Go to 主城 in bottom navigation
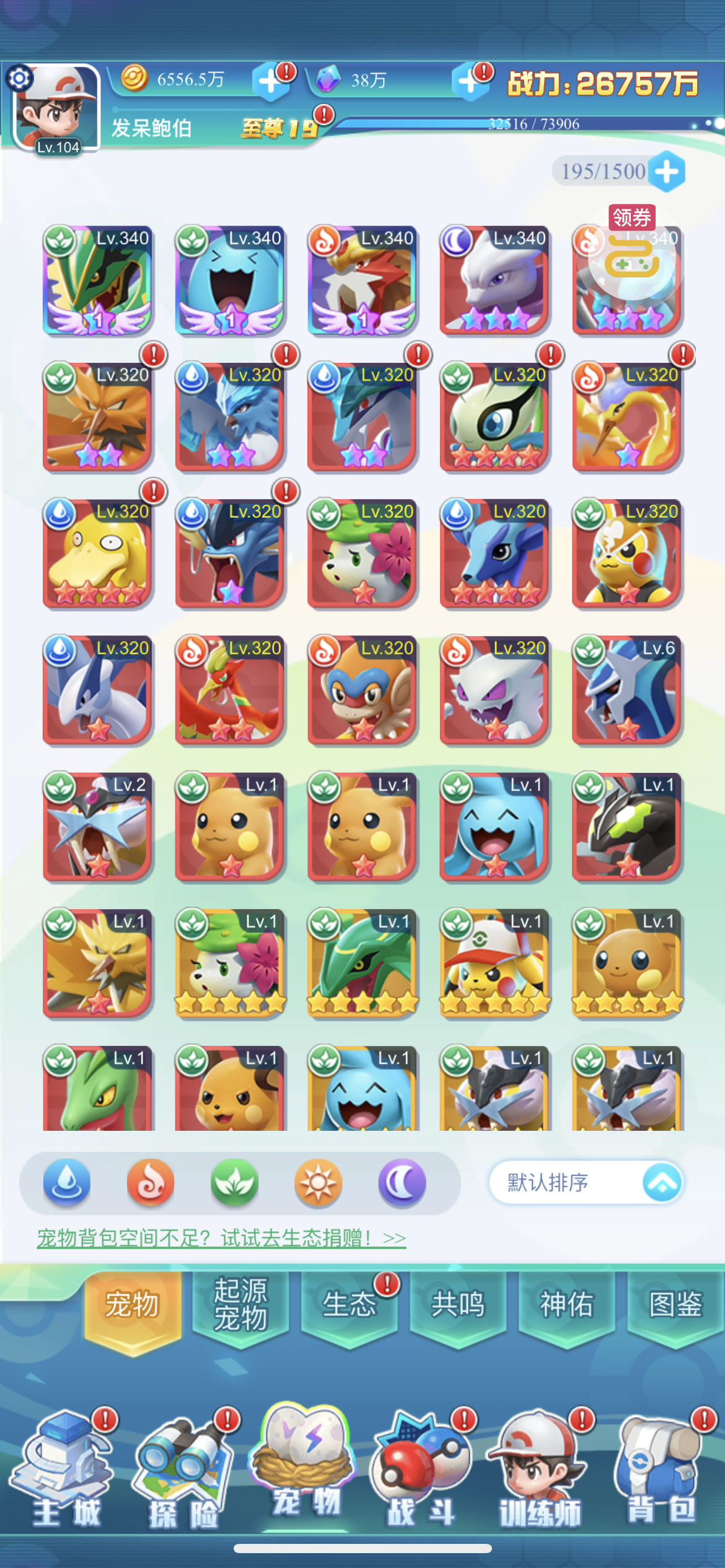 pos(66,1470)
